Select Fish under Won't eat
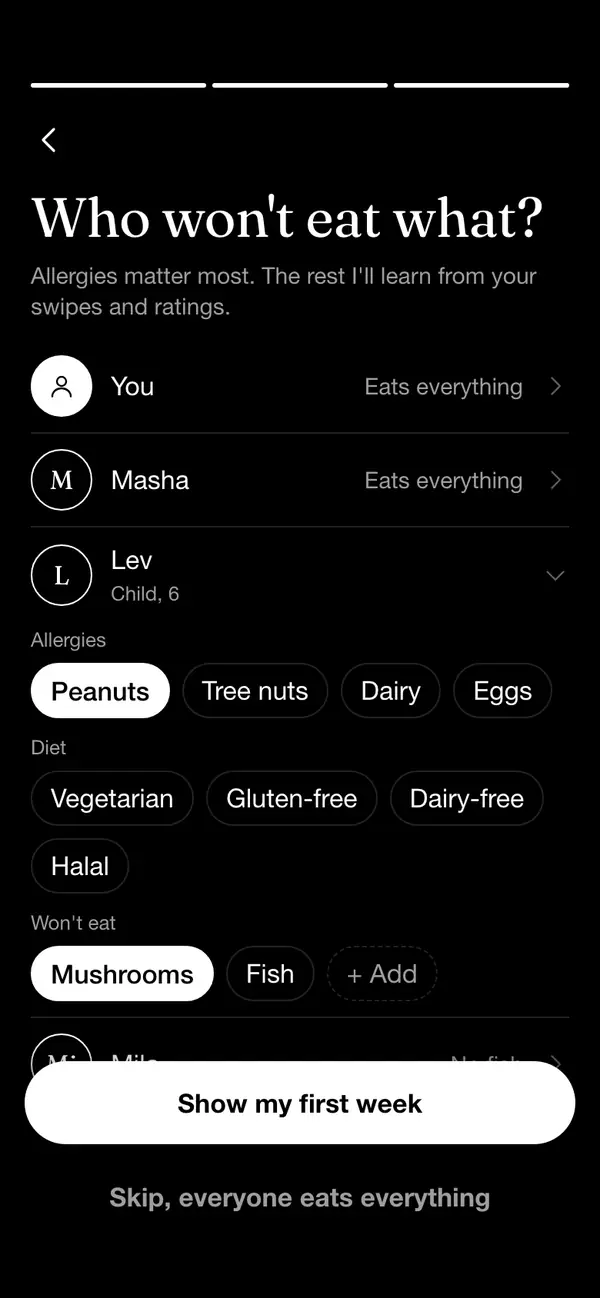Viewport: 600px width, 1298px height. [270, 974]
